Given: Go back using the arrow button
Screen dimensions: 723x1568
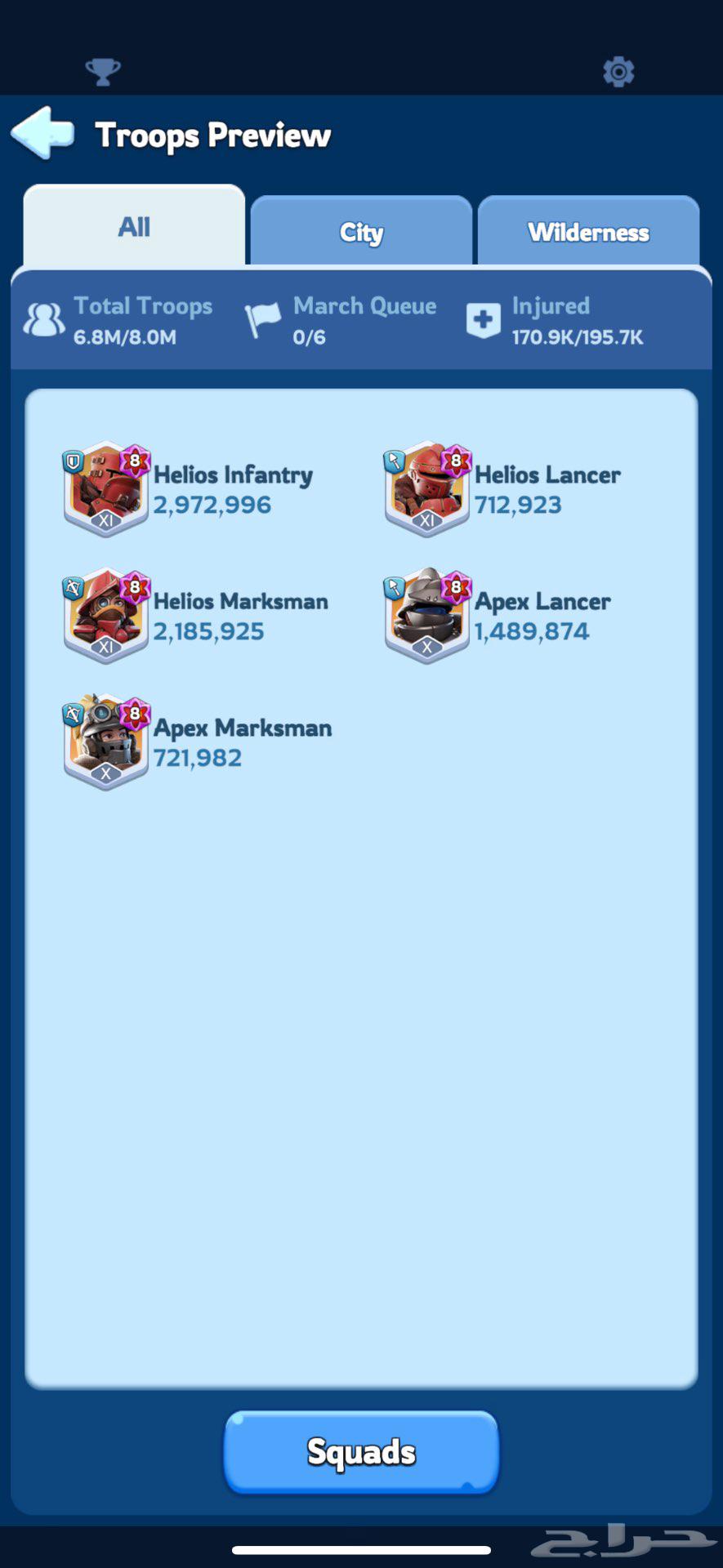Looking at the screenshot, I should click(x=43, y=133).
